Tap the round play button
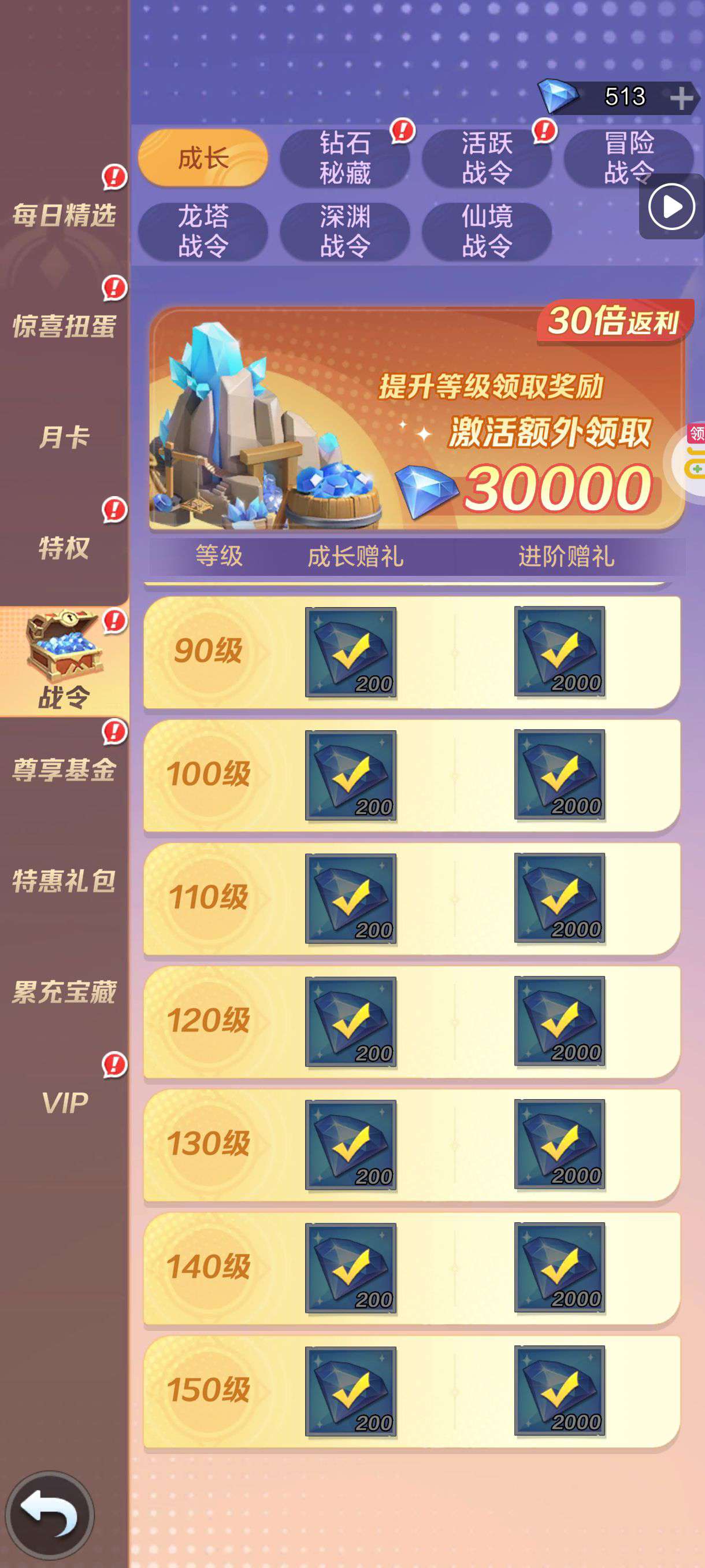This screenshot has height=1568, width=705. 671,207
